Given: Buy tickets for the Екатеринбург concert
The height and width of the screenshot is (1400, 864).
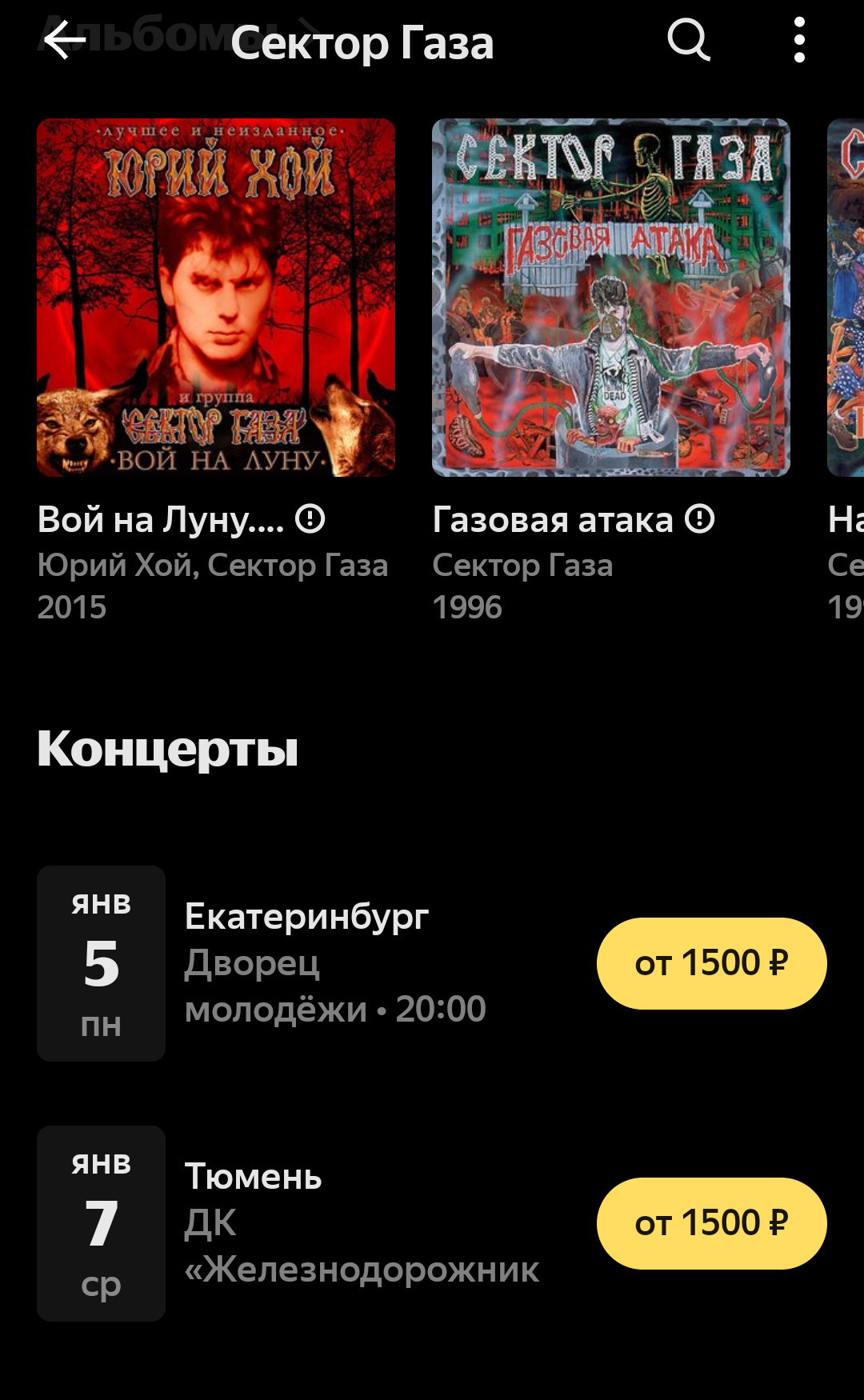Looking at the screenshot, I should [x=711, y=963].
